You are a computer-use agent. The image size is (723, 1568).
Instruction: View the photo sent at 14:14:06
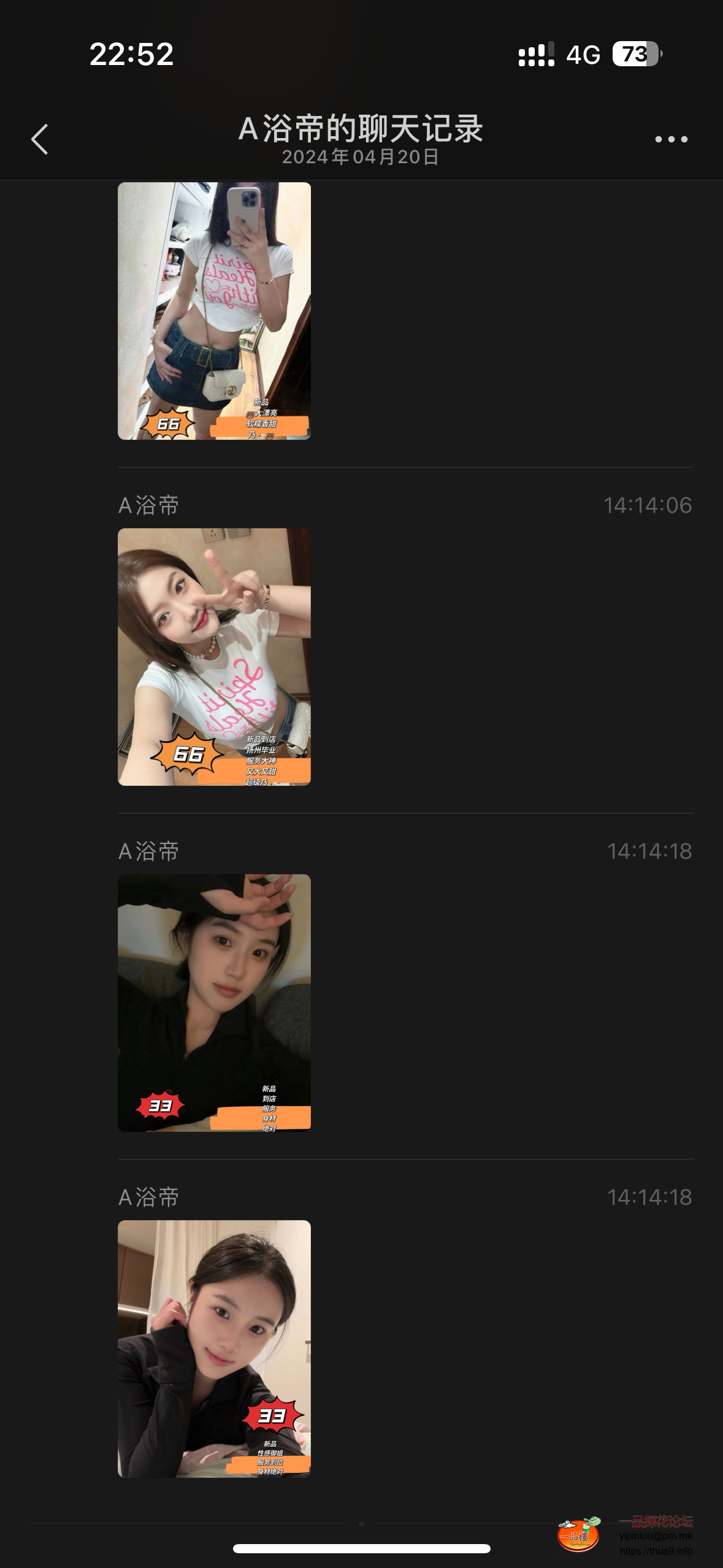(x=214, y=656)
